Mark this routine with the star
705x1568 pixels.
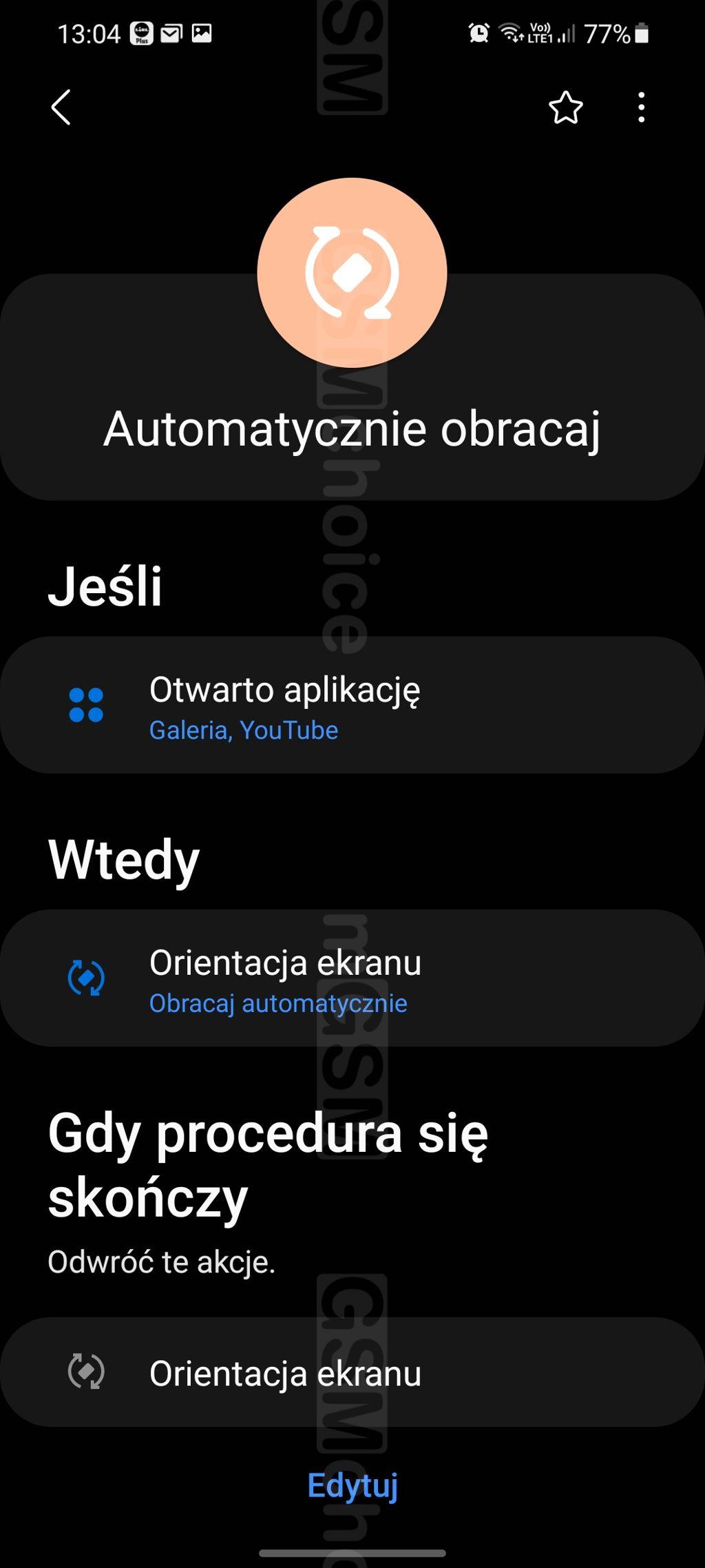pyautogui.click(x=565, y=107)
